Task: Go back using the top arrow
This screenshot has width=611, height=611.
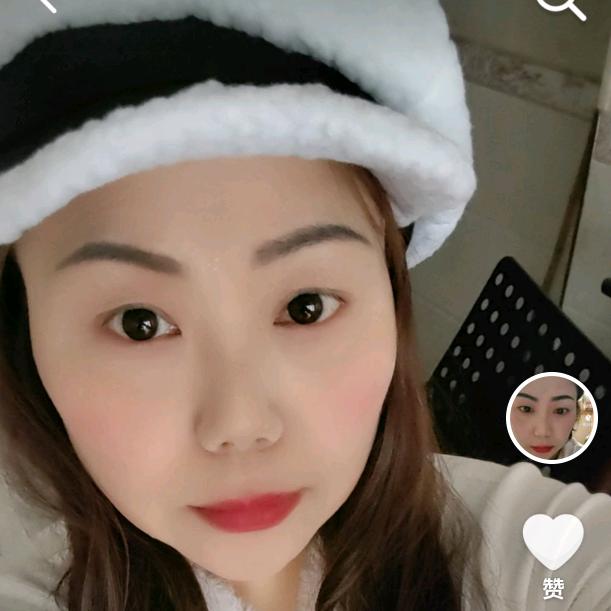Action: (x=45, y=5)
